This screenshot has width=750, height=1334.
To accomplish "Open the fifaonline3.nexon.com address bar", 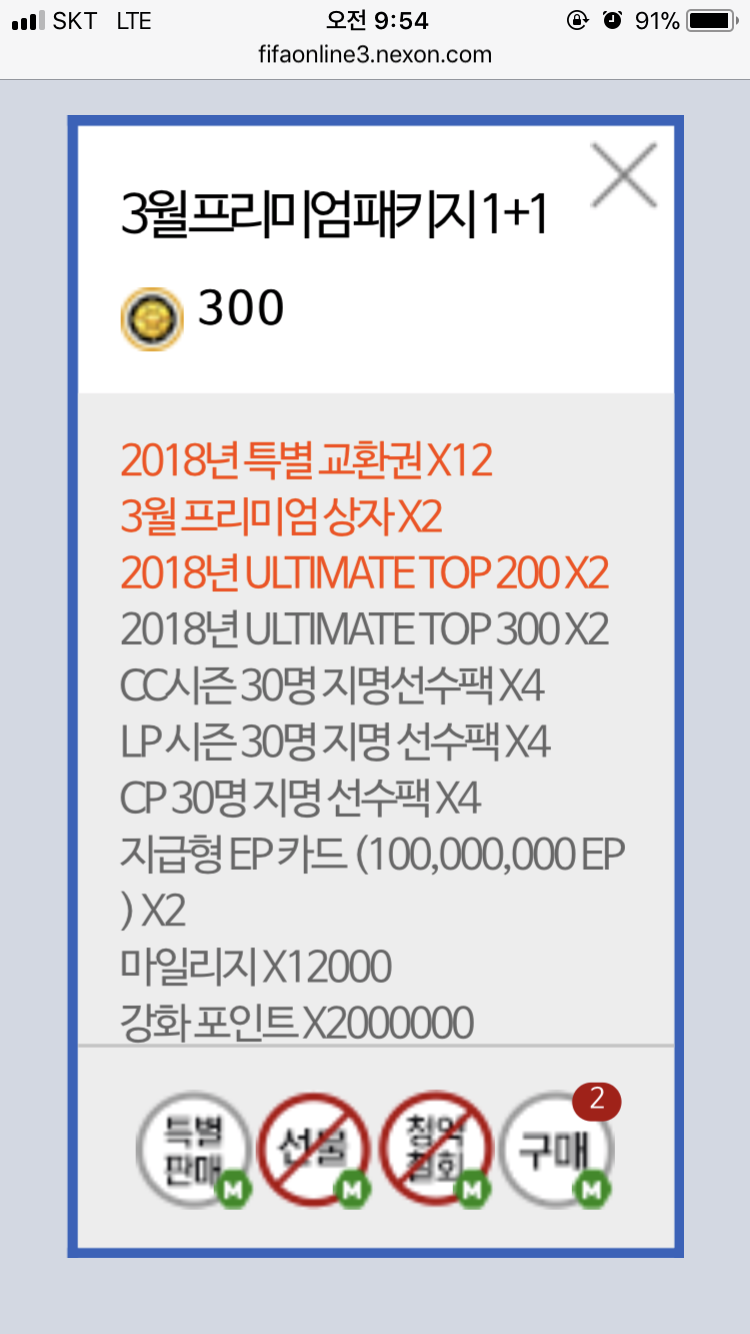I will point(375,55).
